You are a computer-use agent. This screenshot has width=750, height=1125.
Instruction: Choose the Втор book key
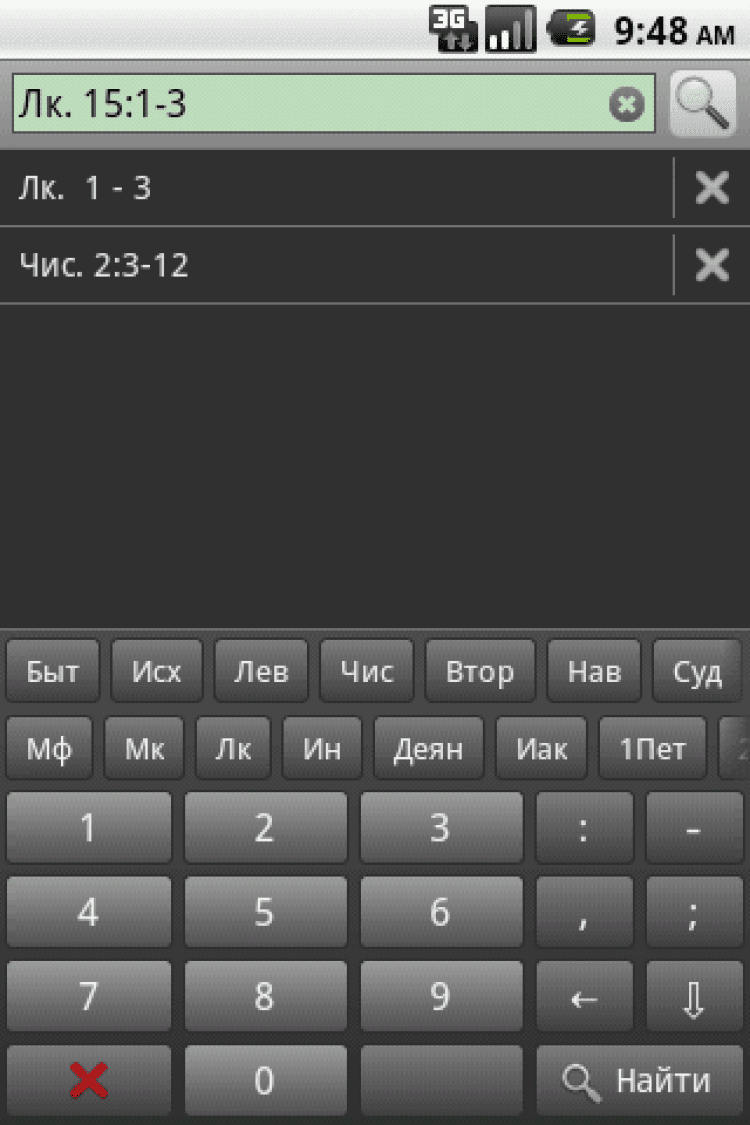point(479,671)
